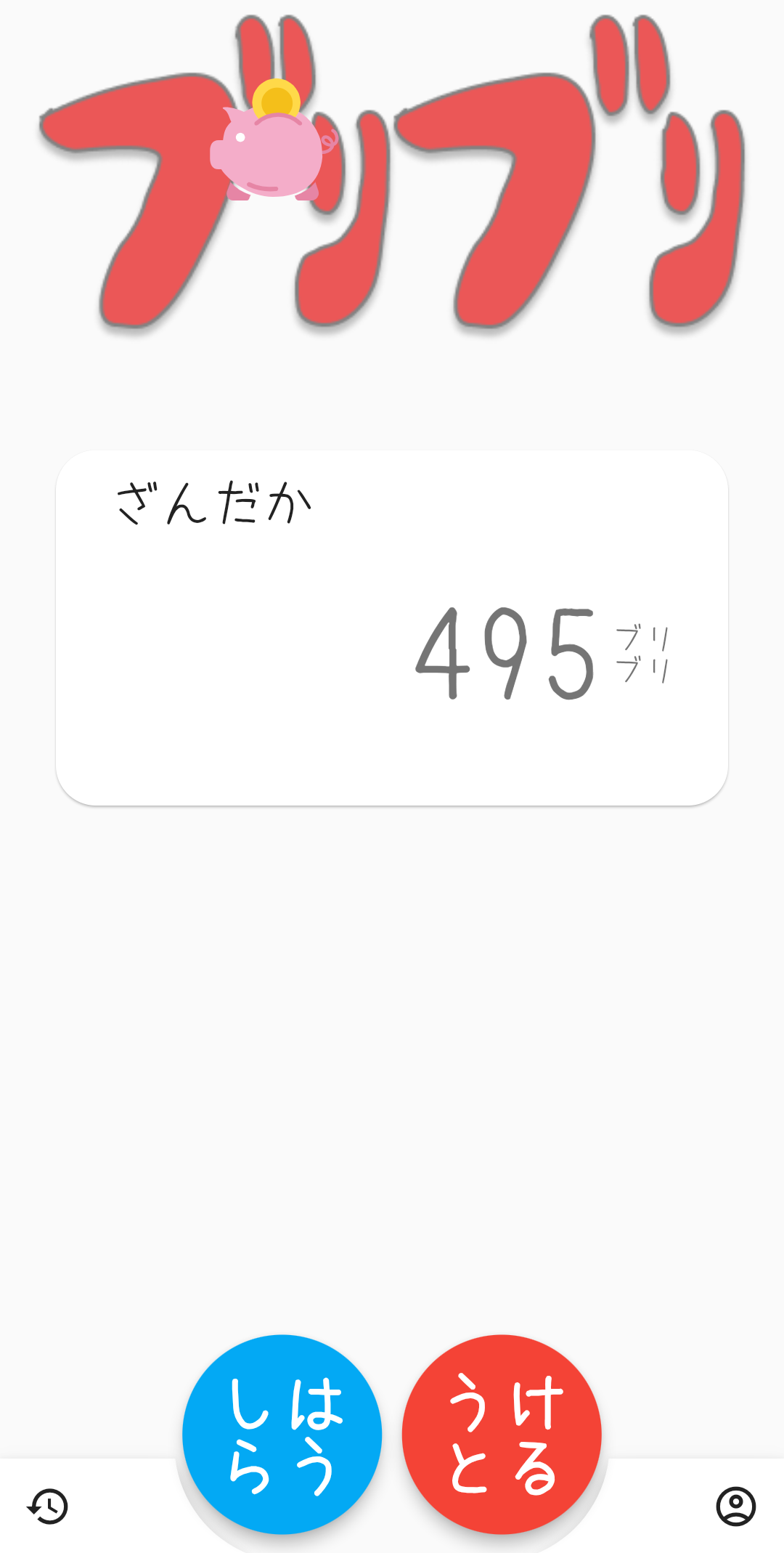Open the account profile icon

coord(735,1506)
